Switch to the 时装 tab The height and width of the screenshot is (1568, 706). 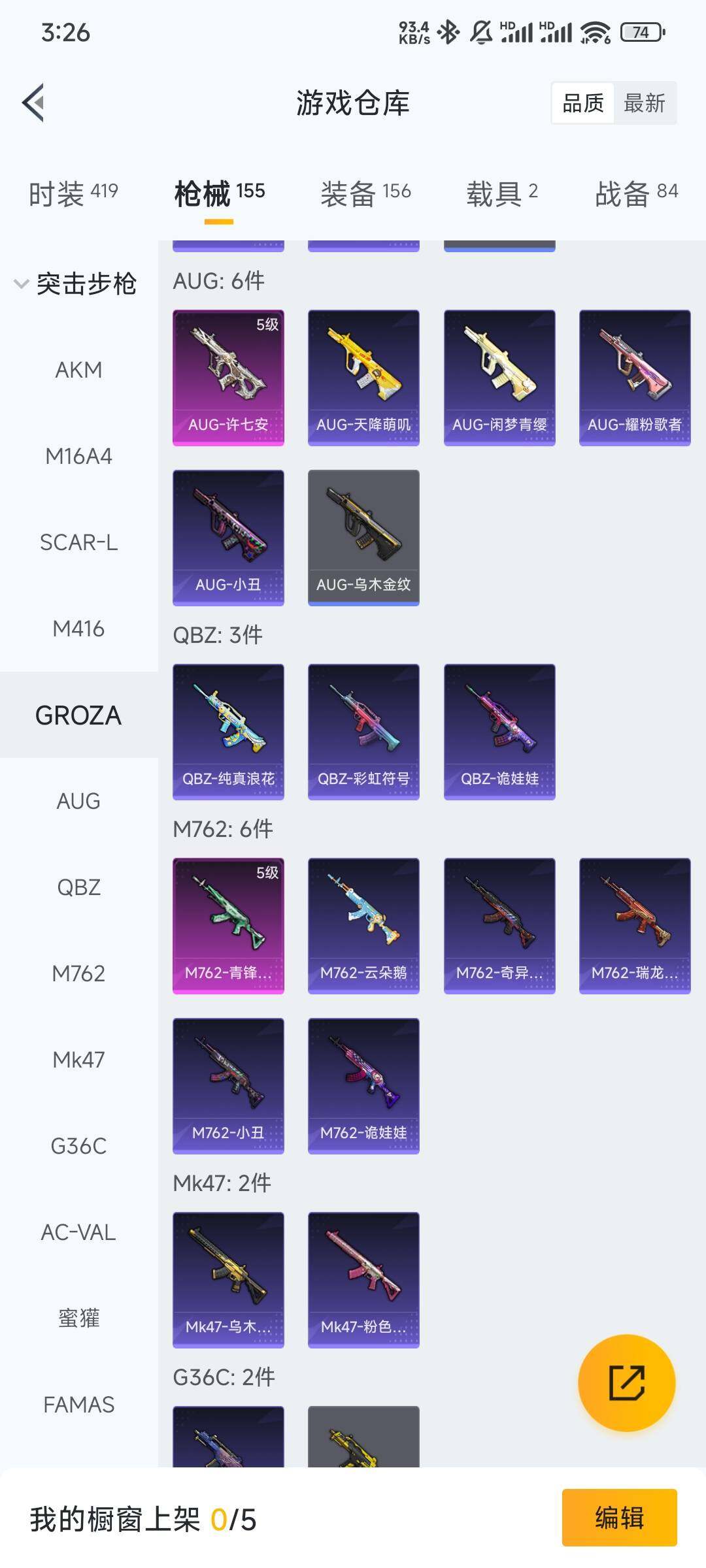click(x=73, y=193)
